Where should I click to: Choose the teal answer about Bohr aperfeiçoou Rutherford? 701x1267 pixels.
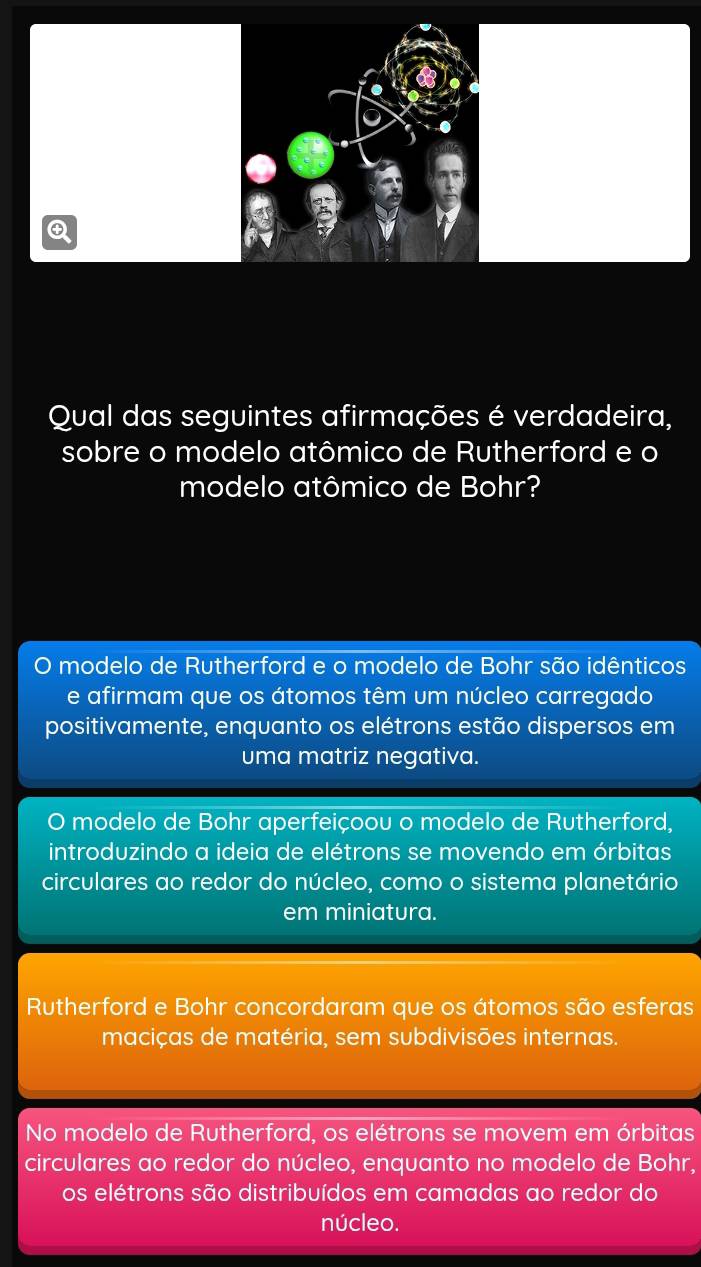pyautogui.click(x=360, y=867)
